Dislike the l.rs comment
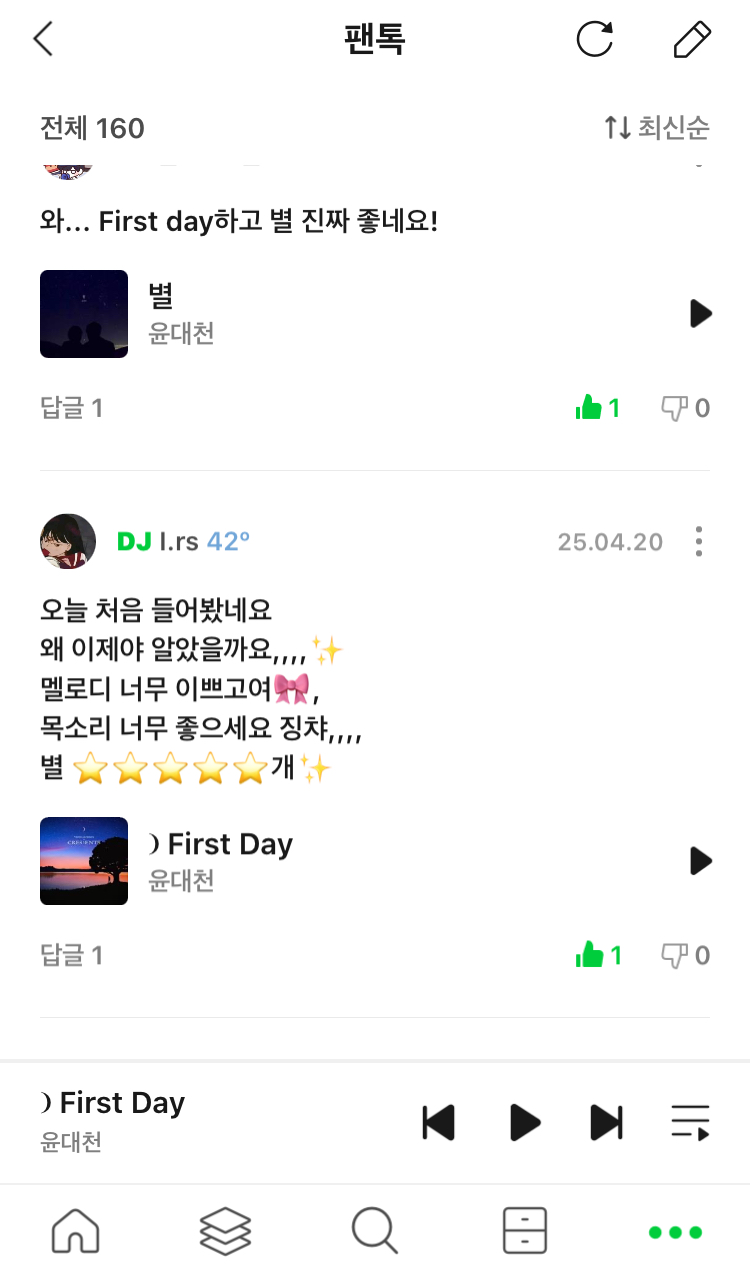The width and height of the screenshot is (750, 1283). pos(685,956)
